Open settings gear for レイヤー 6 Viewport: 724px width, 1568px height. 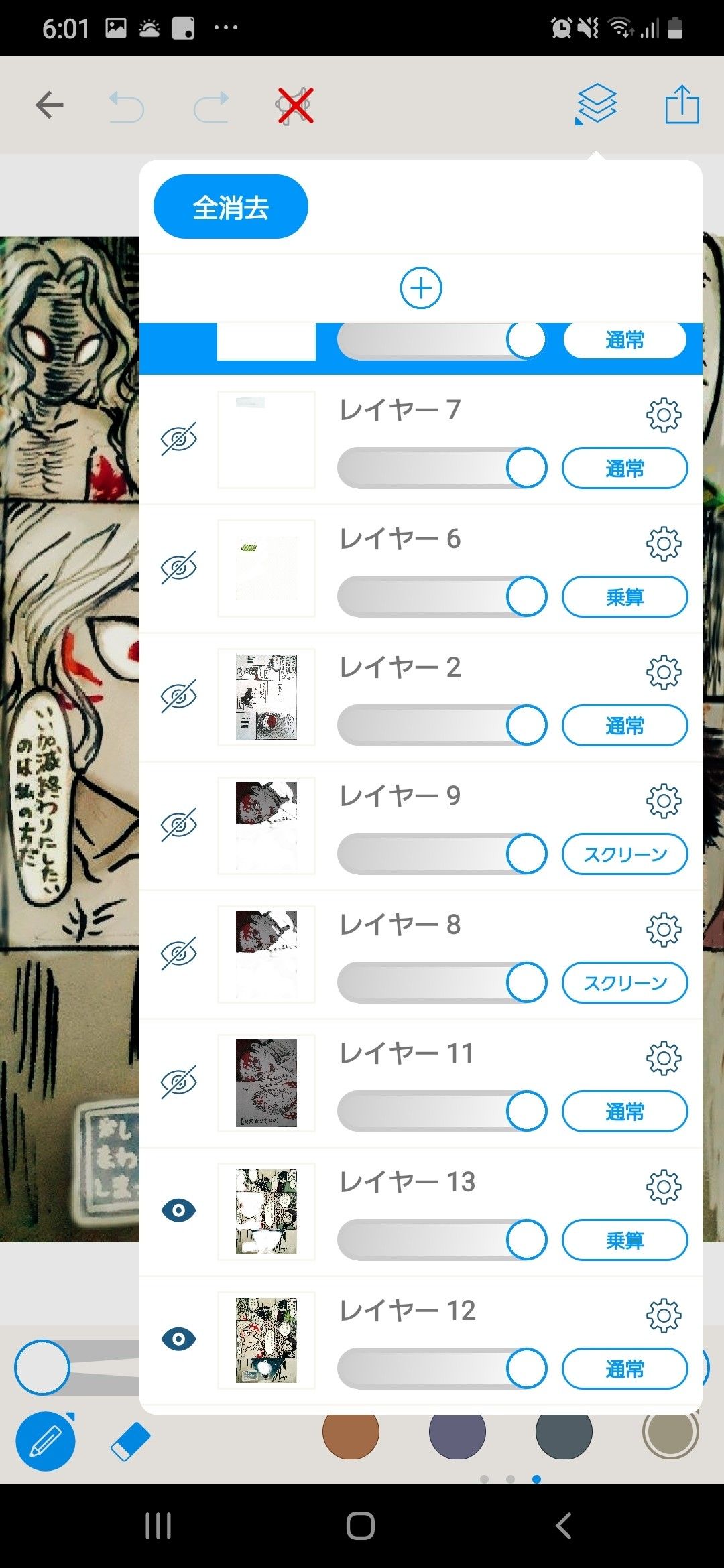(664, 543)
